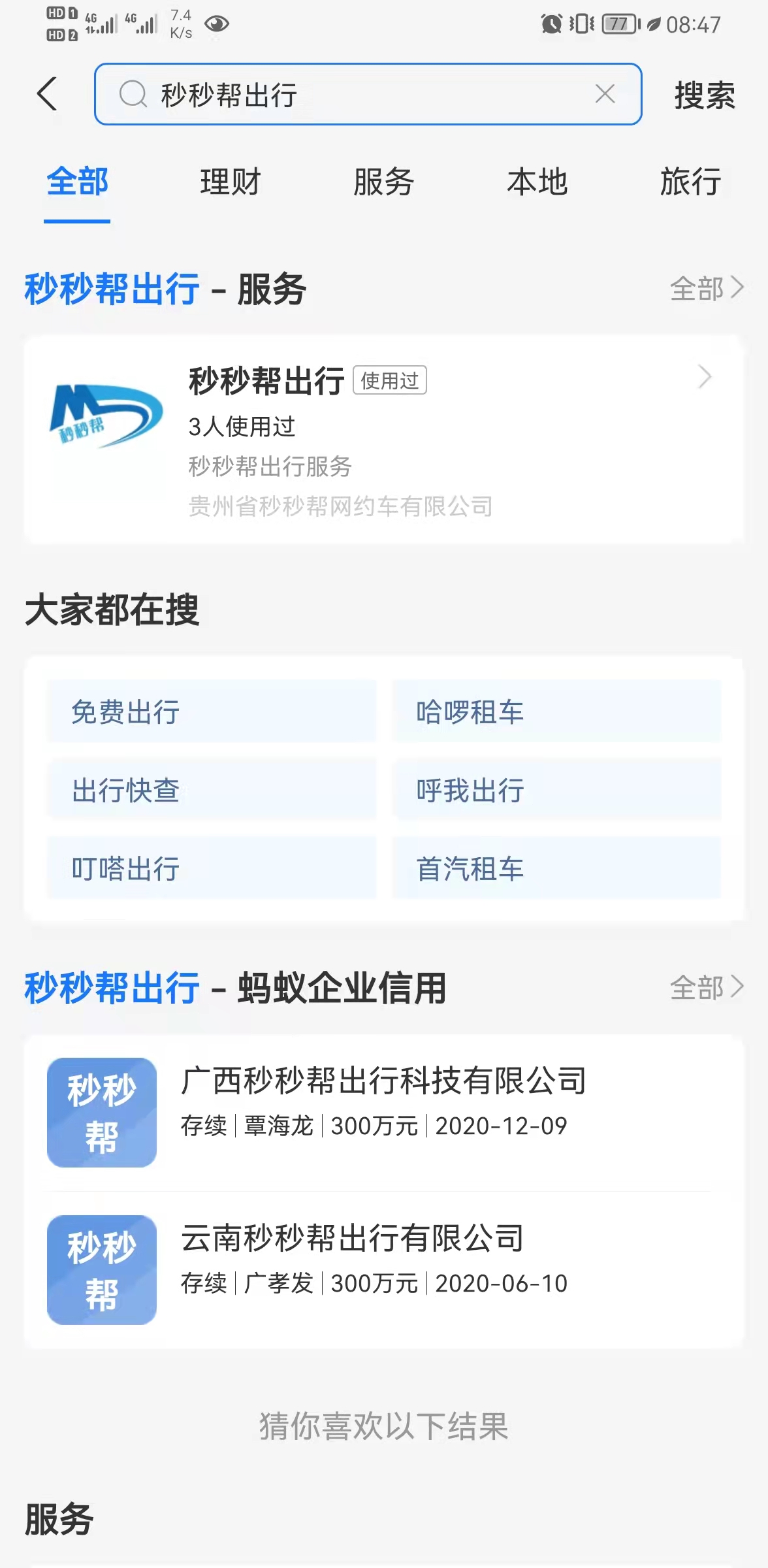Search for 哈啰租车
This screenshot has width=768, height=1568.
556,711
